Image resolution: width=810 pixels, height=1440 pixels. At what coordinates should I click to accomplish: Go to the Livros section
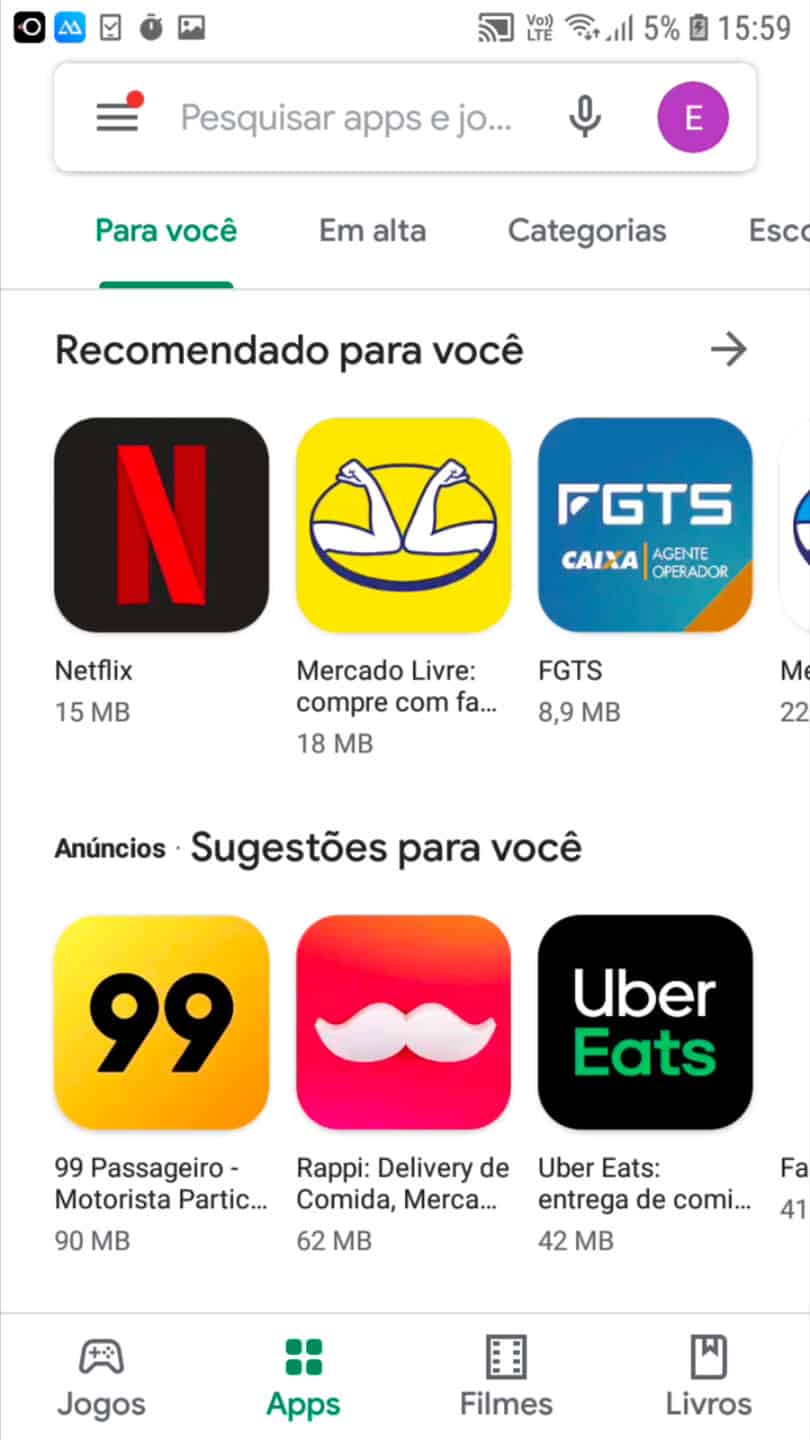(709, 1377)
